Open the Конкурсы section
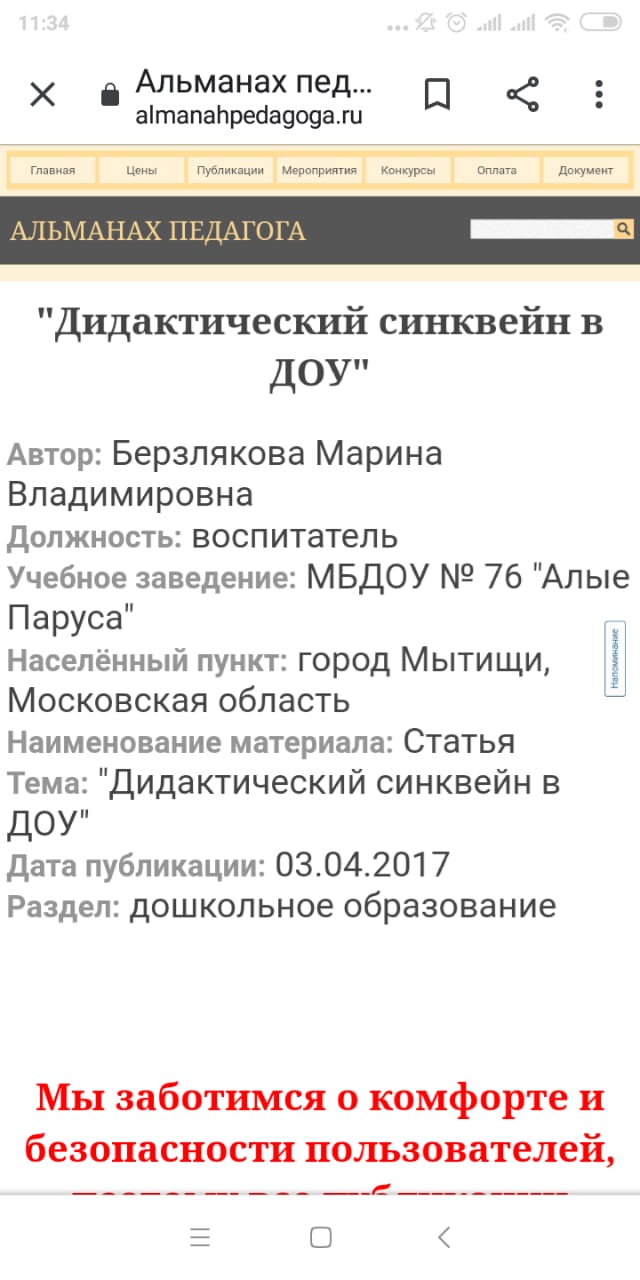Screen dimensions: 640x1280 coord(408,170)
